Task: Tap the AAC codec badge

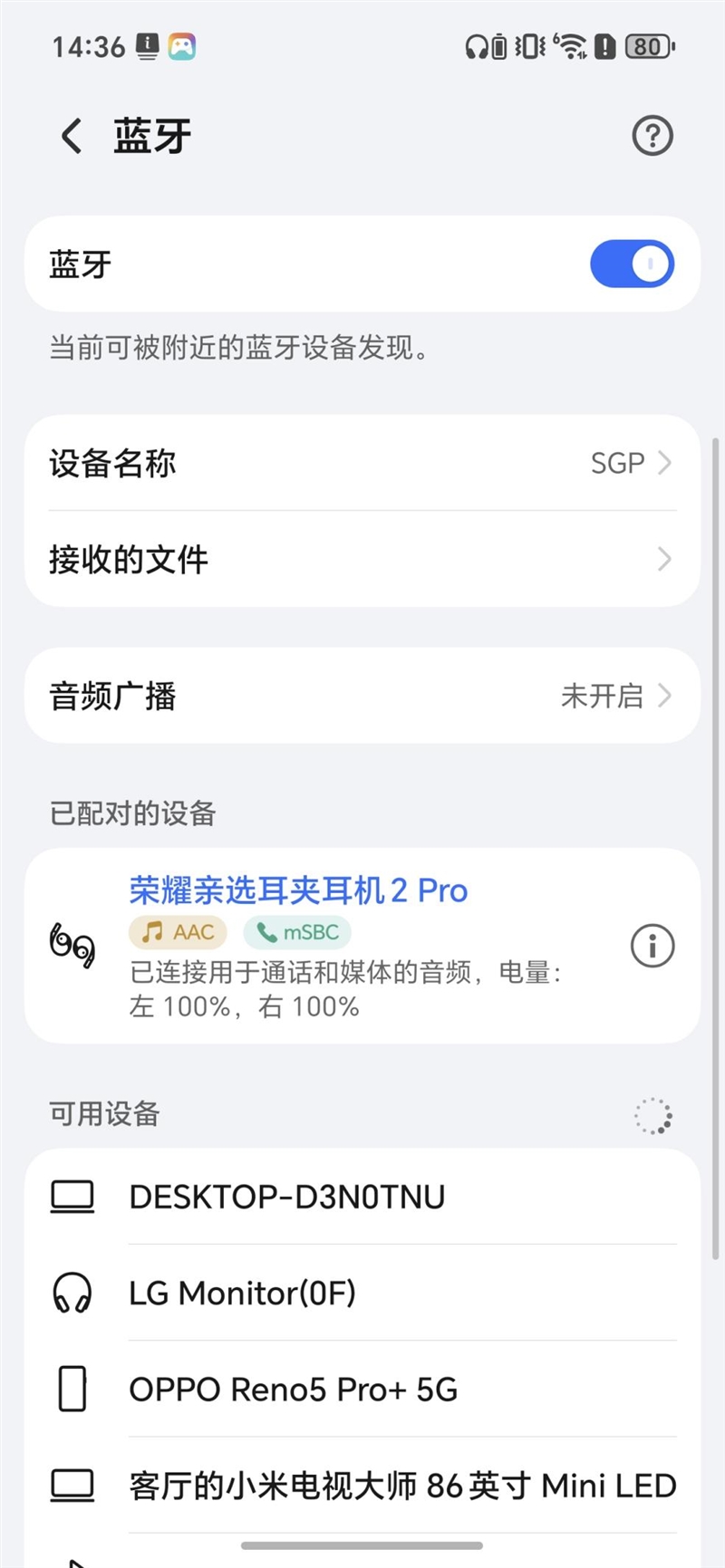Action: coord(178,932)
